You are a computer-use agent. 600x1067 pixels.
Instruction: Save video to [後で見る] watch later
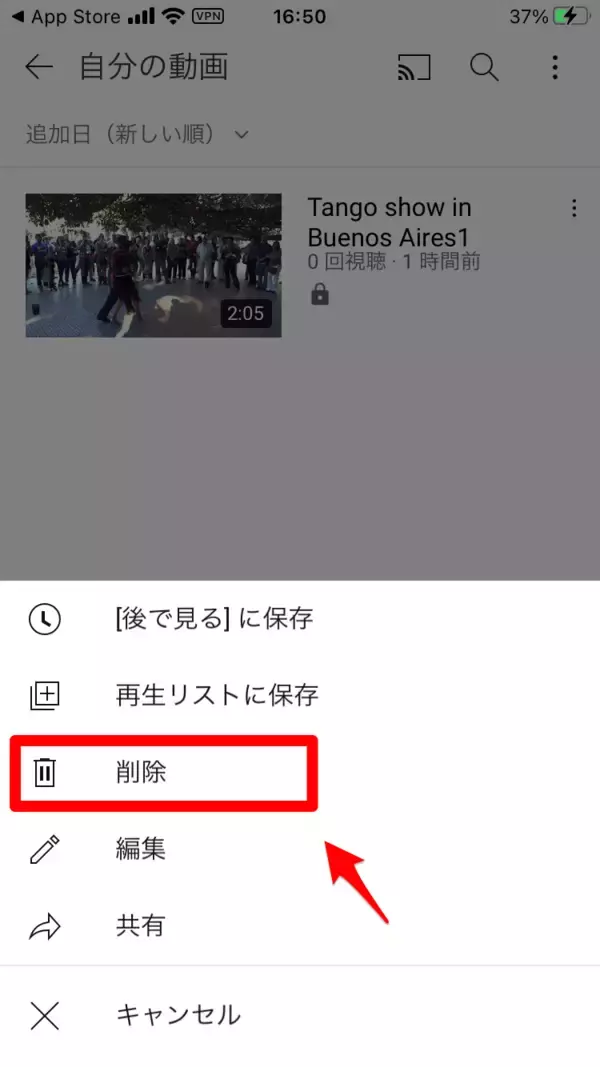(x=213, y=619)
